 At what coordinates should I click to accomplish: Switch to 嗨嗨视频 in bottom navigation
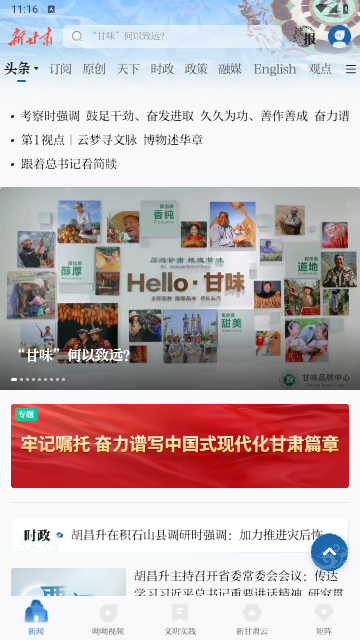tap(108, 620)
